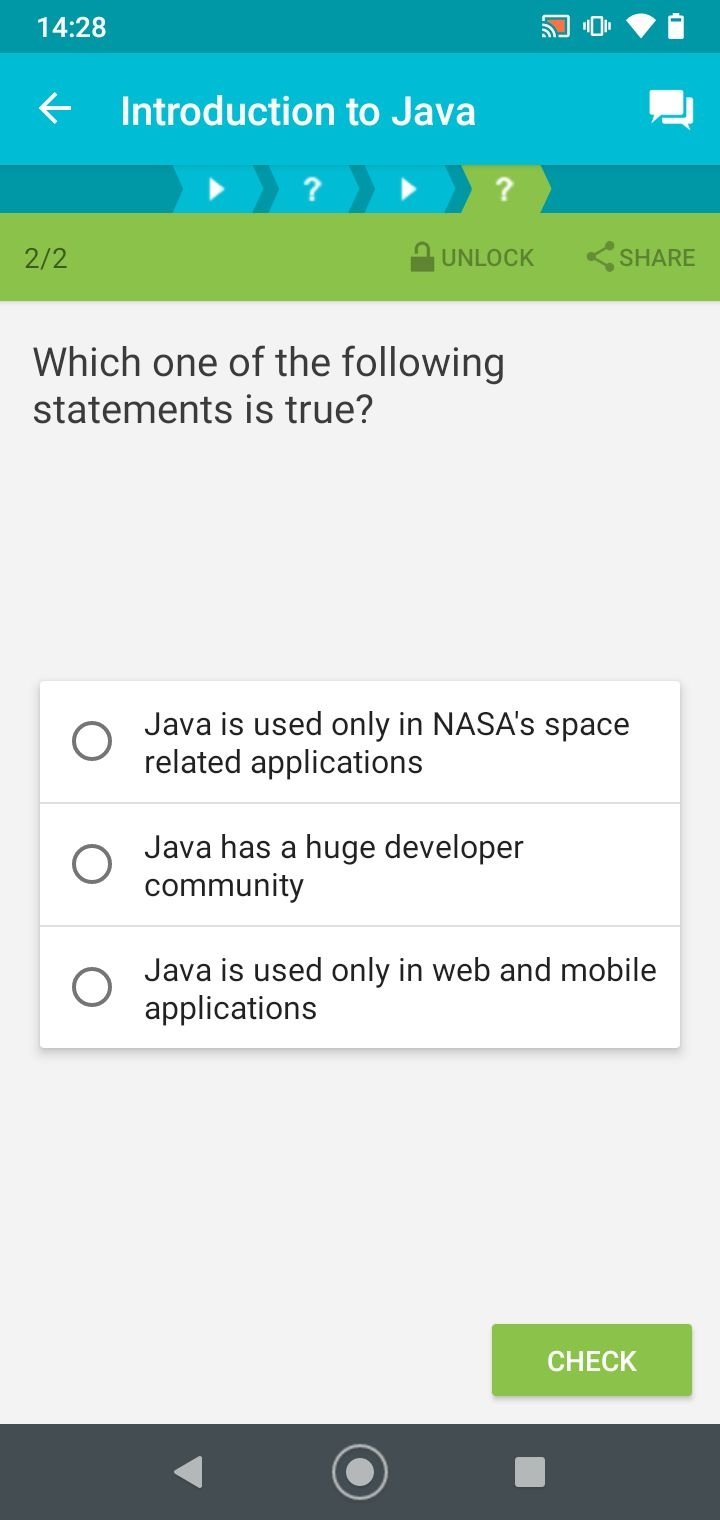Share this question

point(641,258)
